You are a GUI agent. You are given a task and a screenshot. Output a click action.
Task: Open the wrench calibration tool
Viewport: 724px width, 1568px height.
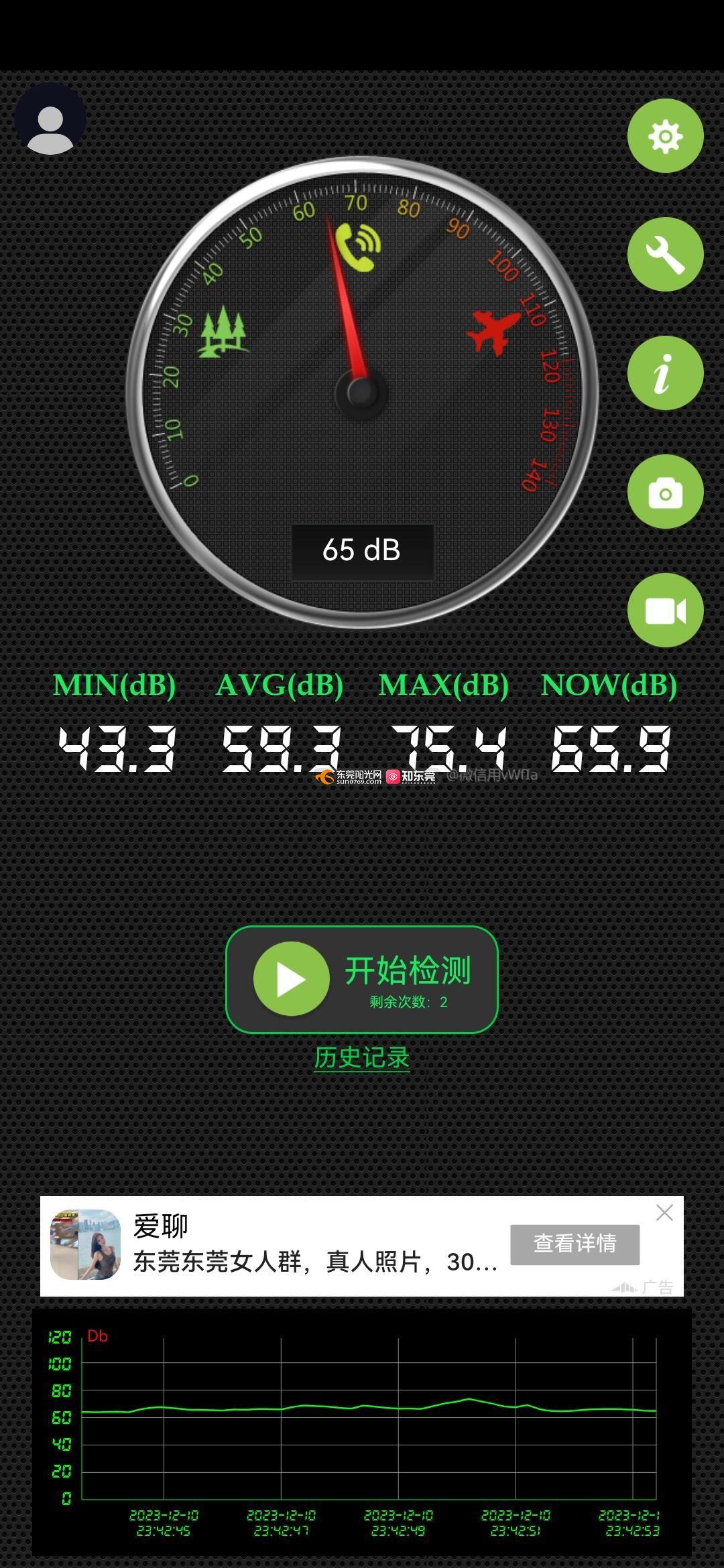point(665,255)
